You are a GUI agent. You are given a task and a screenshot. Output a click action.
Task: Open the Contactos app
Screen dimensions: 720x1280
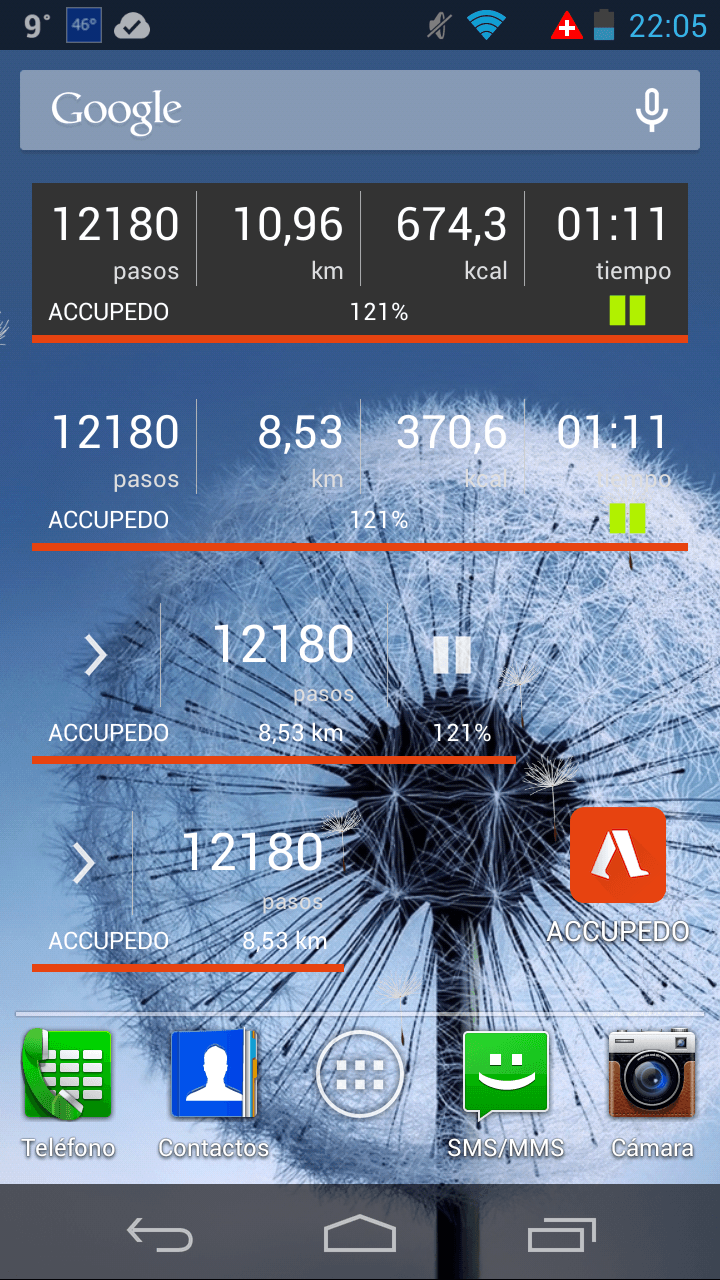click(x=214, y=1075)
